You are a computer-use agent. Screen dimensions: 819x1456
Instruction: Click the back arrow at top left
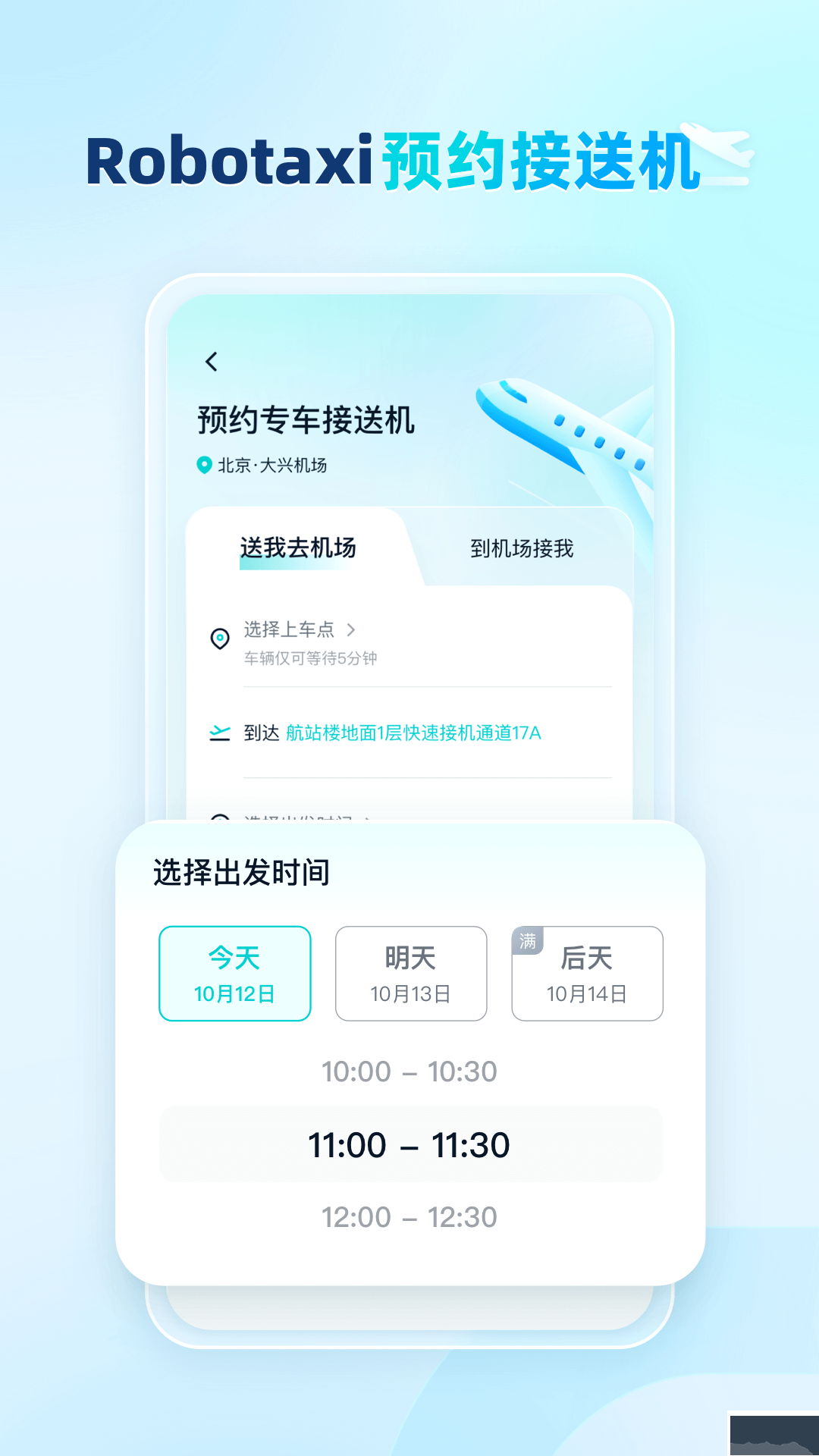(212, 362)
